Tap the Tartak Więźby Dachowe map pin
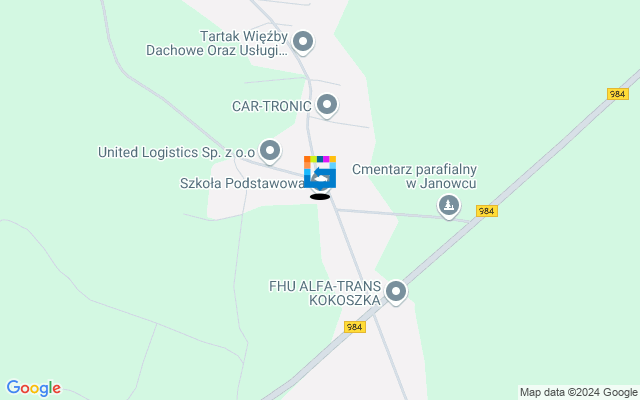 [x=303, y=42]
